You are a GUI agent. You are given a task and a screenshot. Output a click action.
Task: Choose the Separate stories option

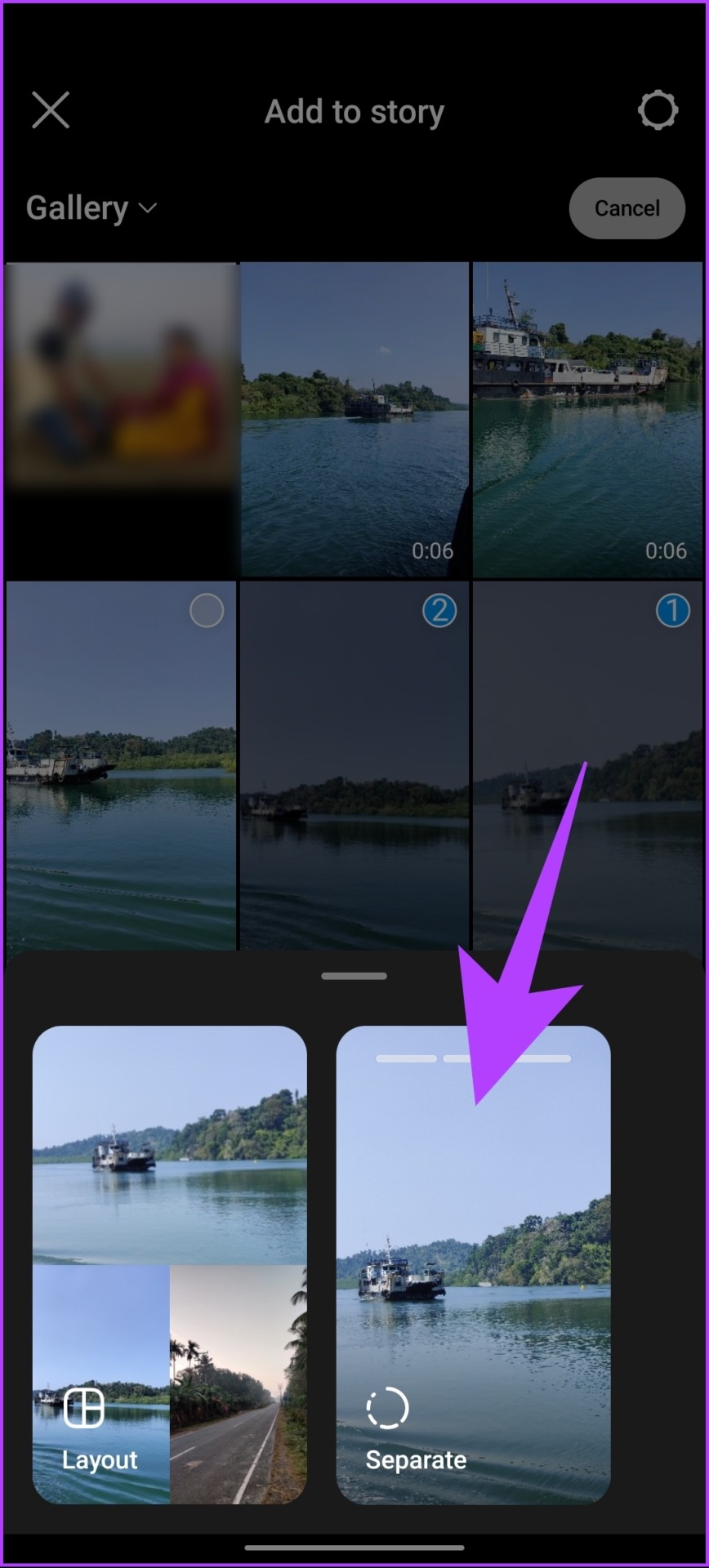pos(473,1264)
